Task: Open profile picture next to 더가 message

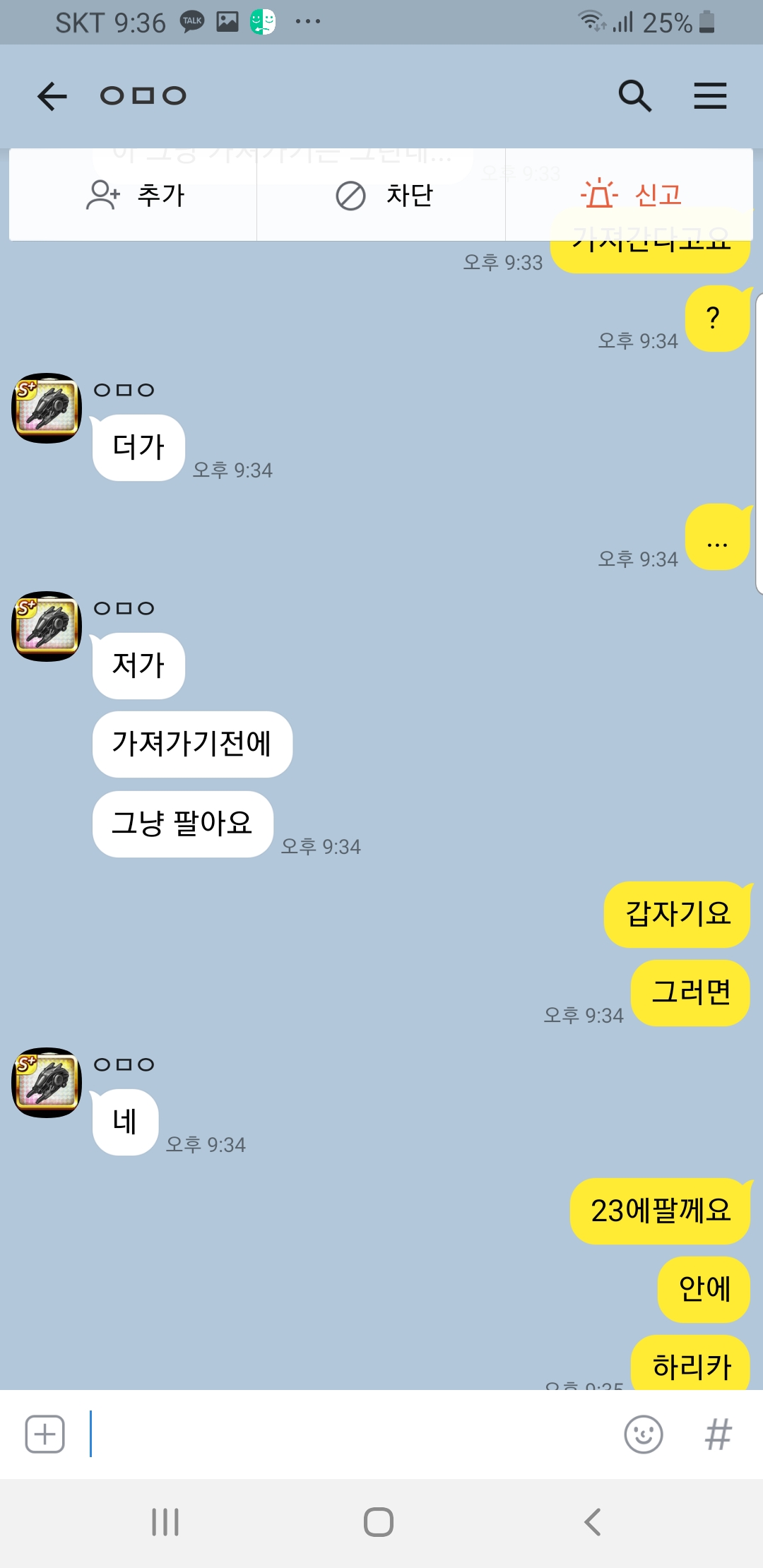Action: 47,408
